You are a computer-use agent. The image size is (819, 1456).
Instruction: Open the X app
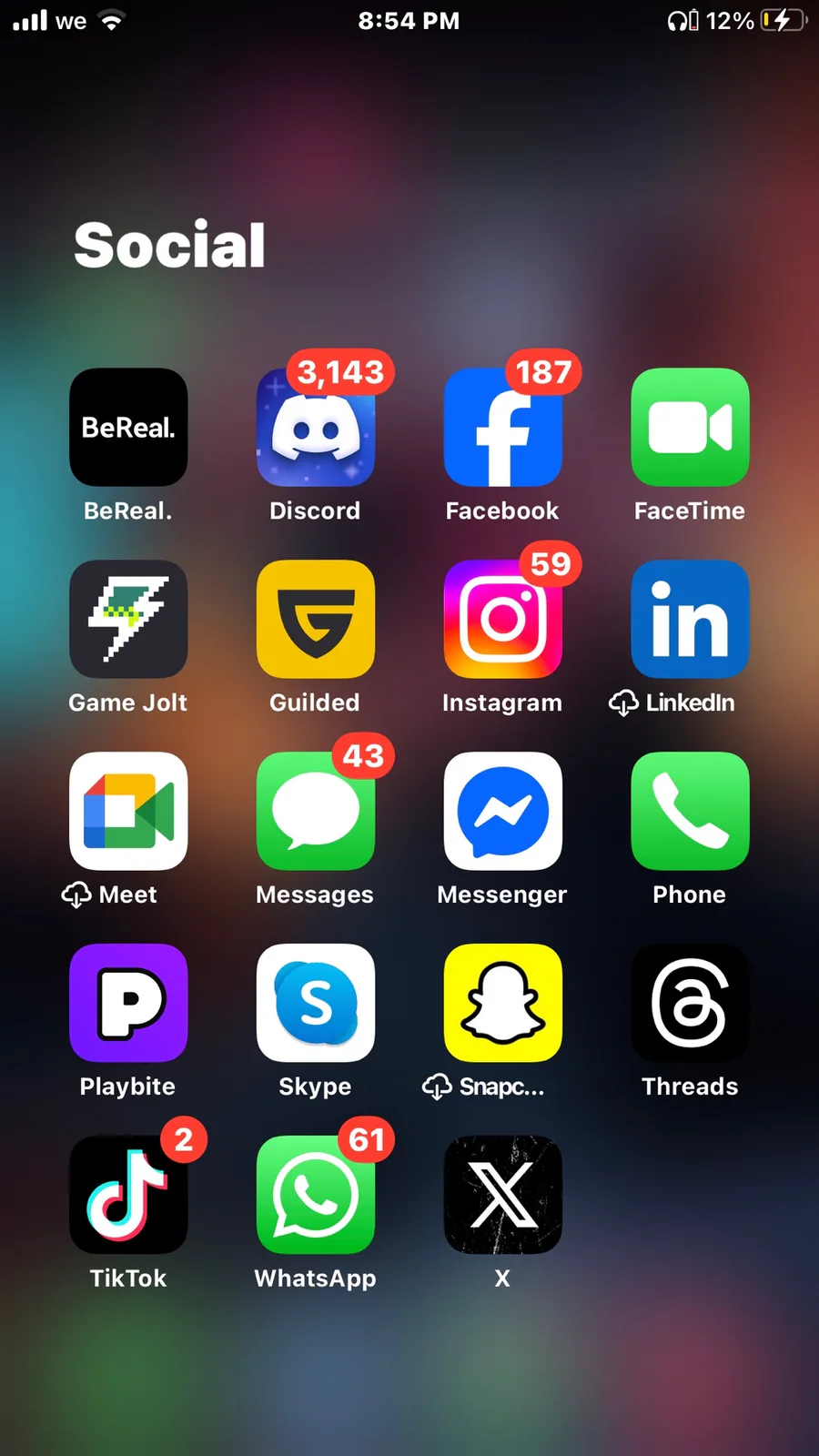tap(502, 1195)
